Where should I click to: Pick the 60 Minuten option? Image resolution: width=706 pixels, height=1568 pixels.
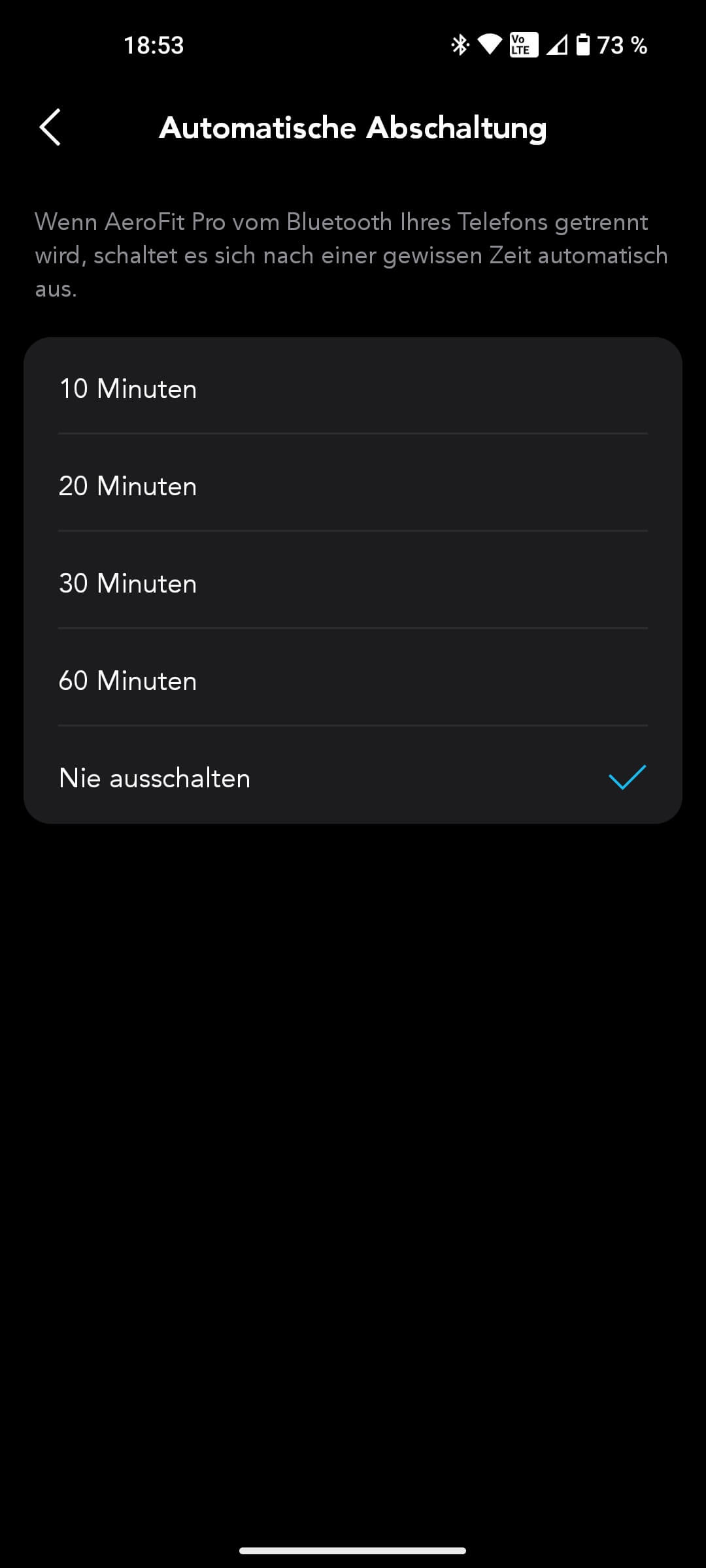353,681
